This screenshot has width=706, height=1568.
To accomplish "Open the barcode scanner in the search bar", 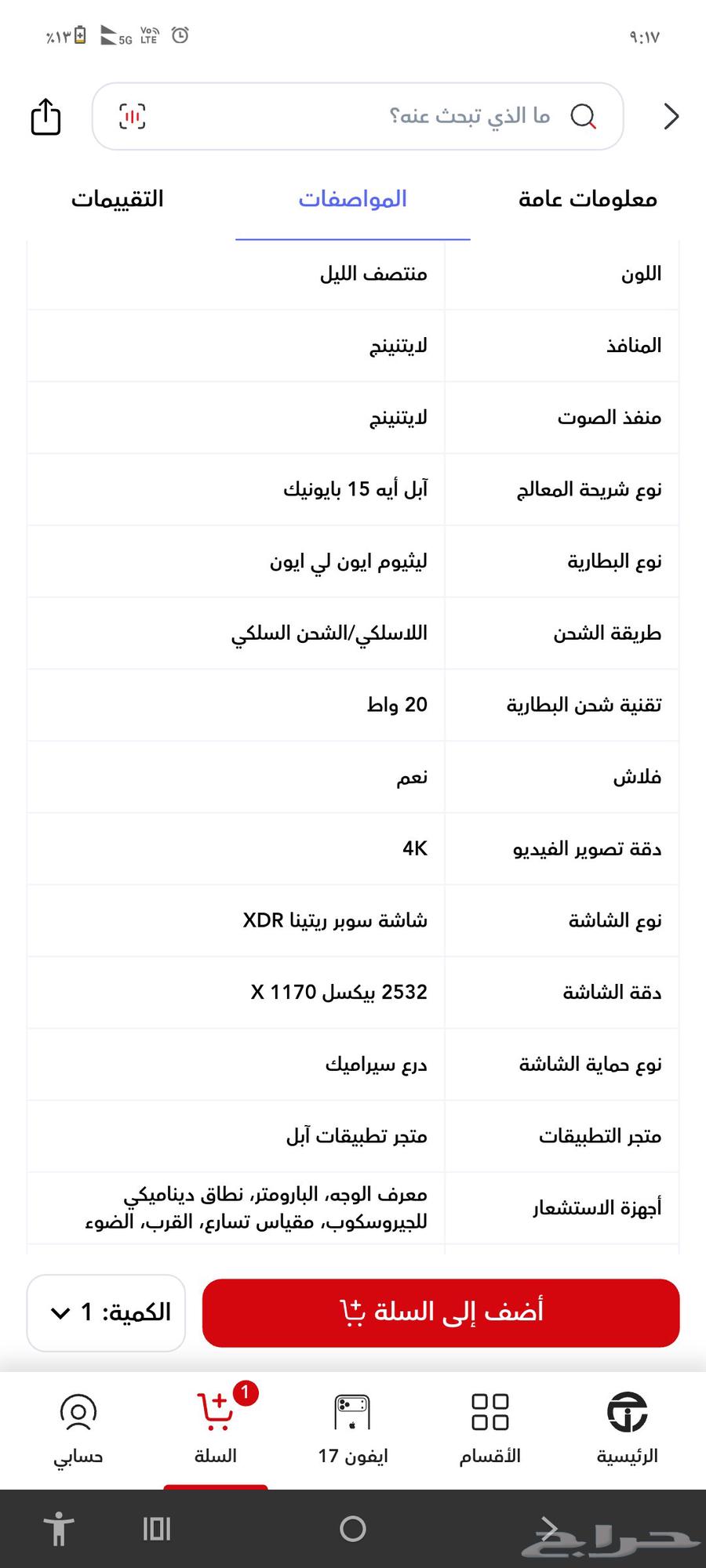I will pyautogui.click(x=131, y=115).
